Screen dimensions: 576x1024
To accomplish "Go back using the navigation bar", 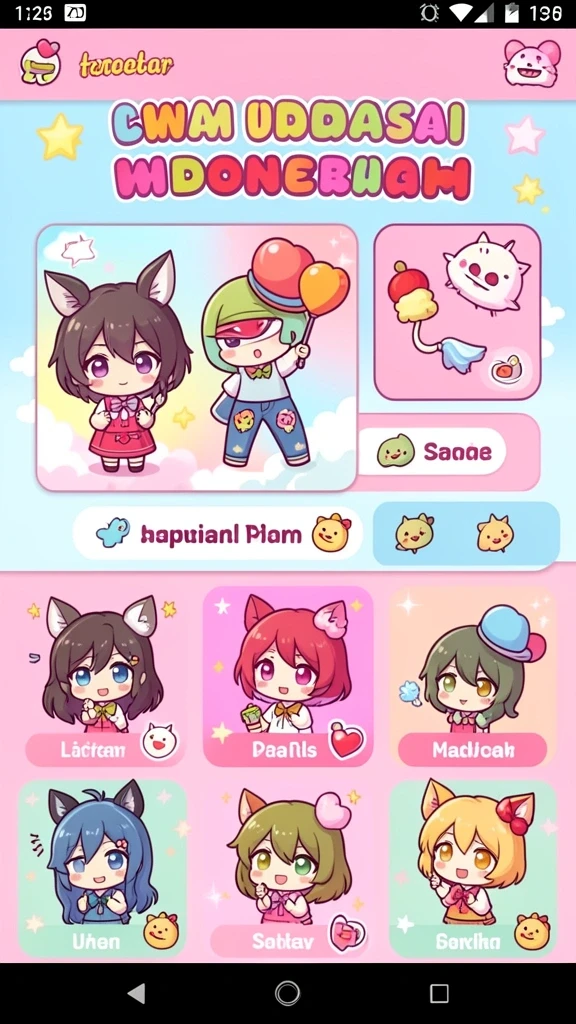I will (136, 993).
